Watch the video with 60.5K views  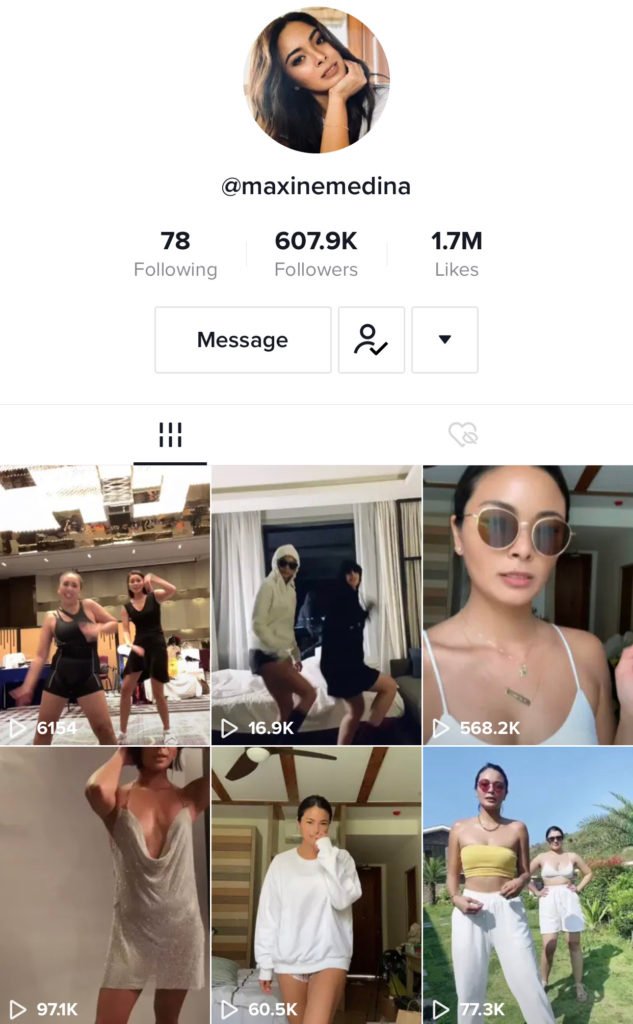316,885
